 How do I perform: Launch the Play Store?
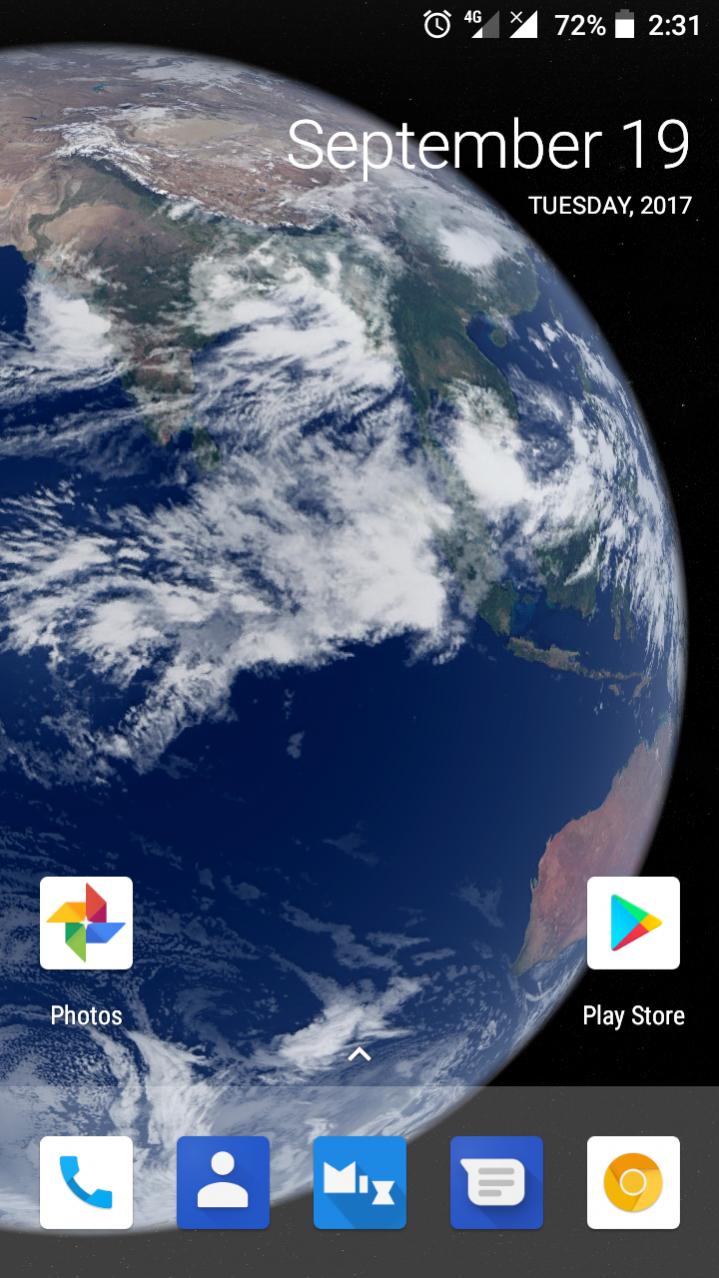633,923
